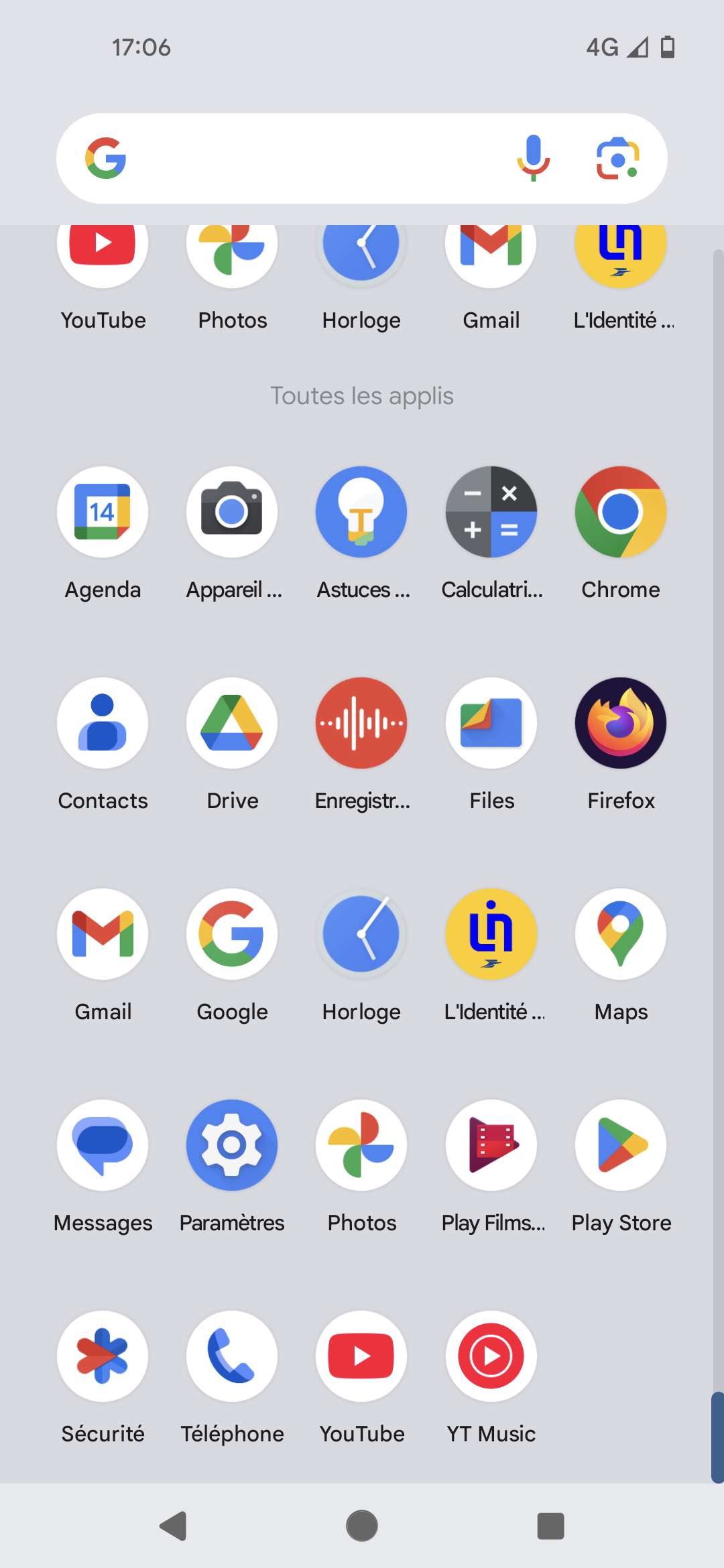
Task: Launch Firefox browser
Action: click(621, 724)
